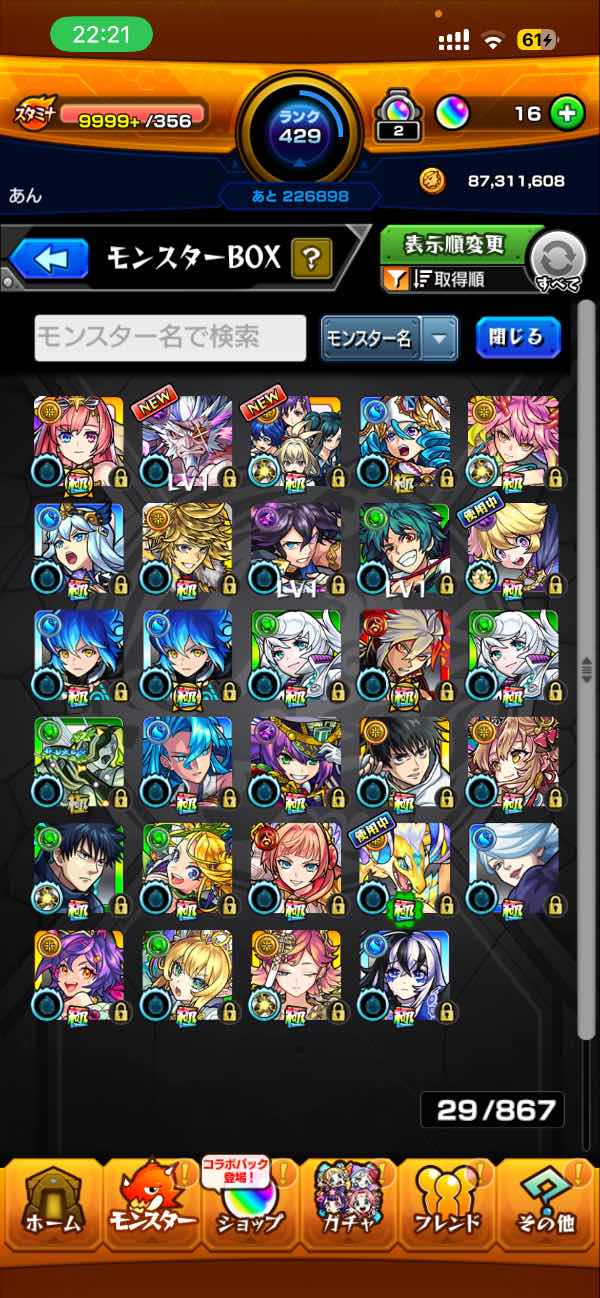Image resolution: width=600 pixels, height=1298 pixels.
Task: Select the white beast monster marked NEW at LV1
Action: tap(187, 441)
